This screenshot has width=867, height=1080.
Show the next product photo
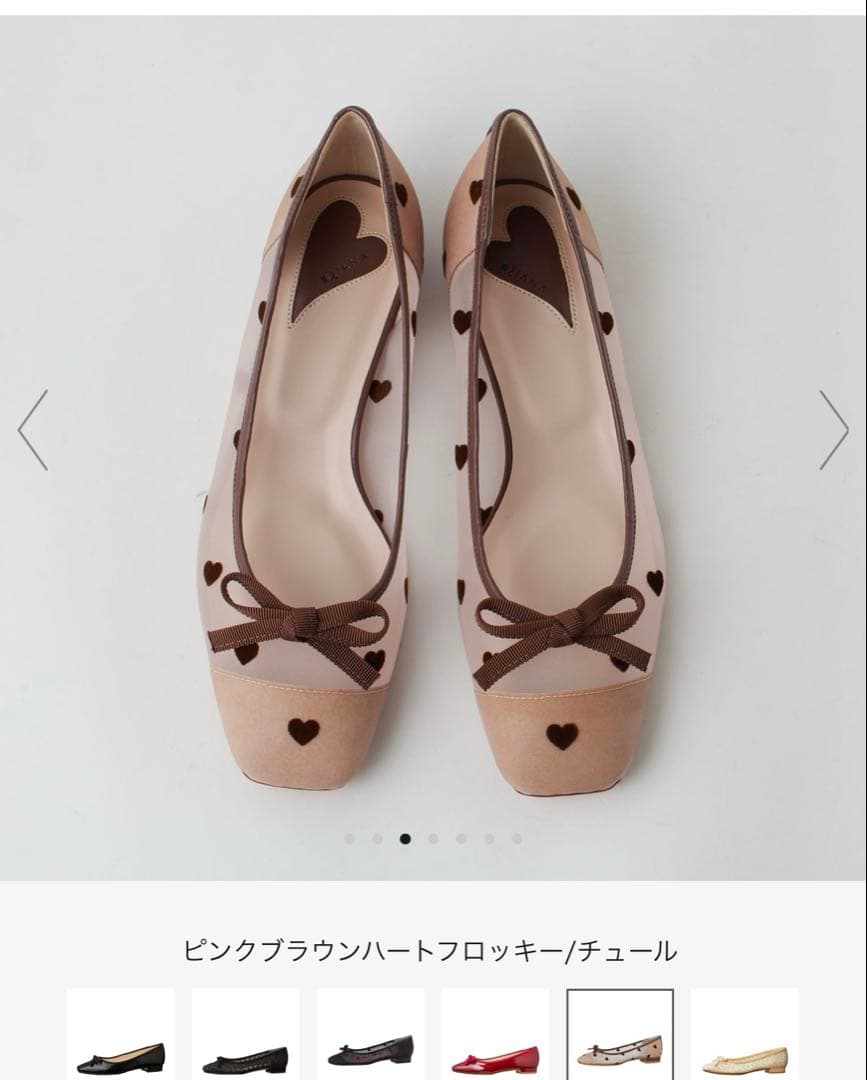pos(833,430)
